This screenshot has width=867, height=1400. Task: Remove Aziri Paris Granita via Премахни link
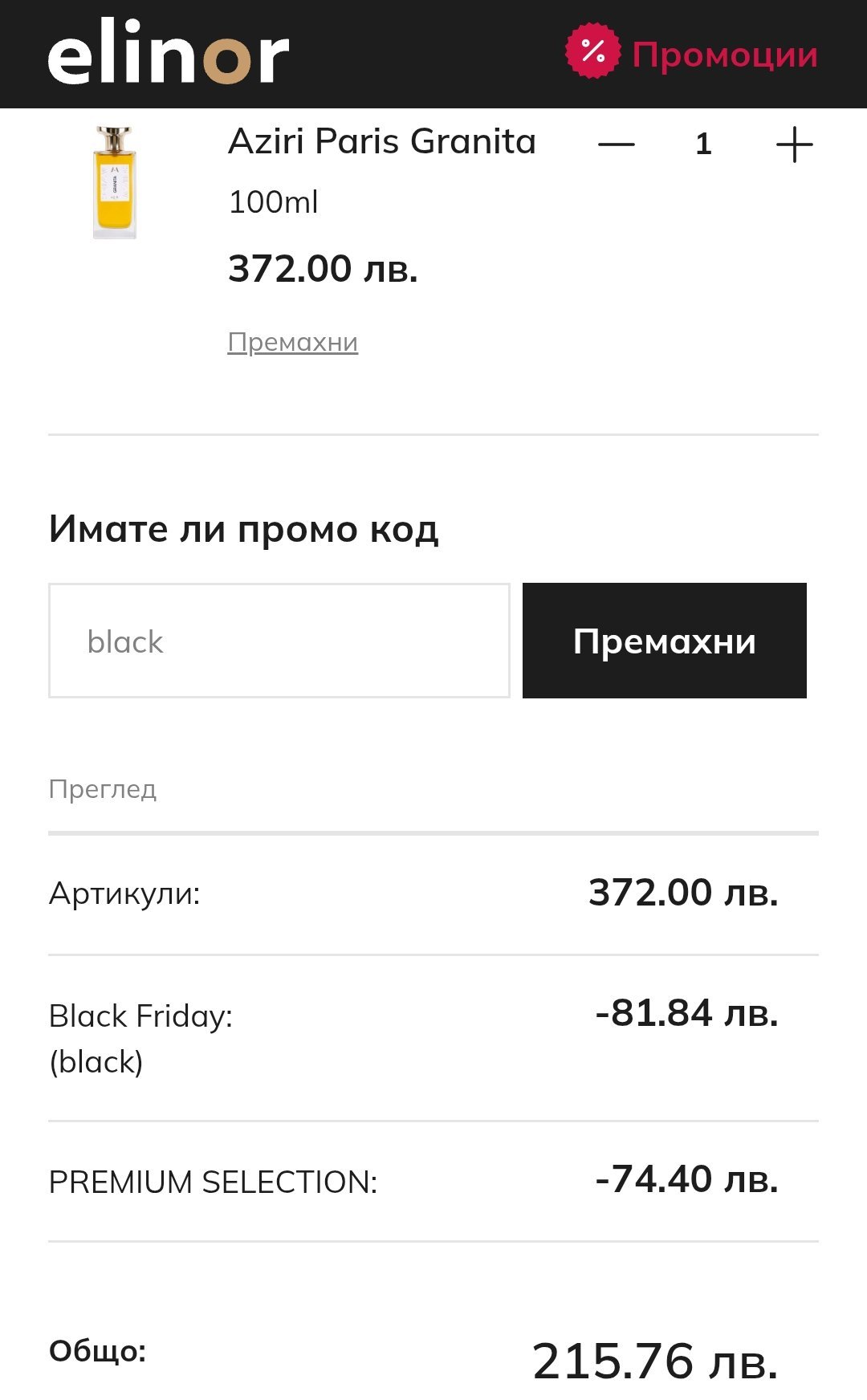[293, 342]
